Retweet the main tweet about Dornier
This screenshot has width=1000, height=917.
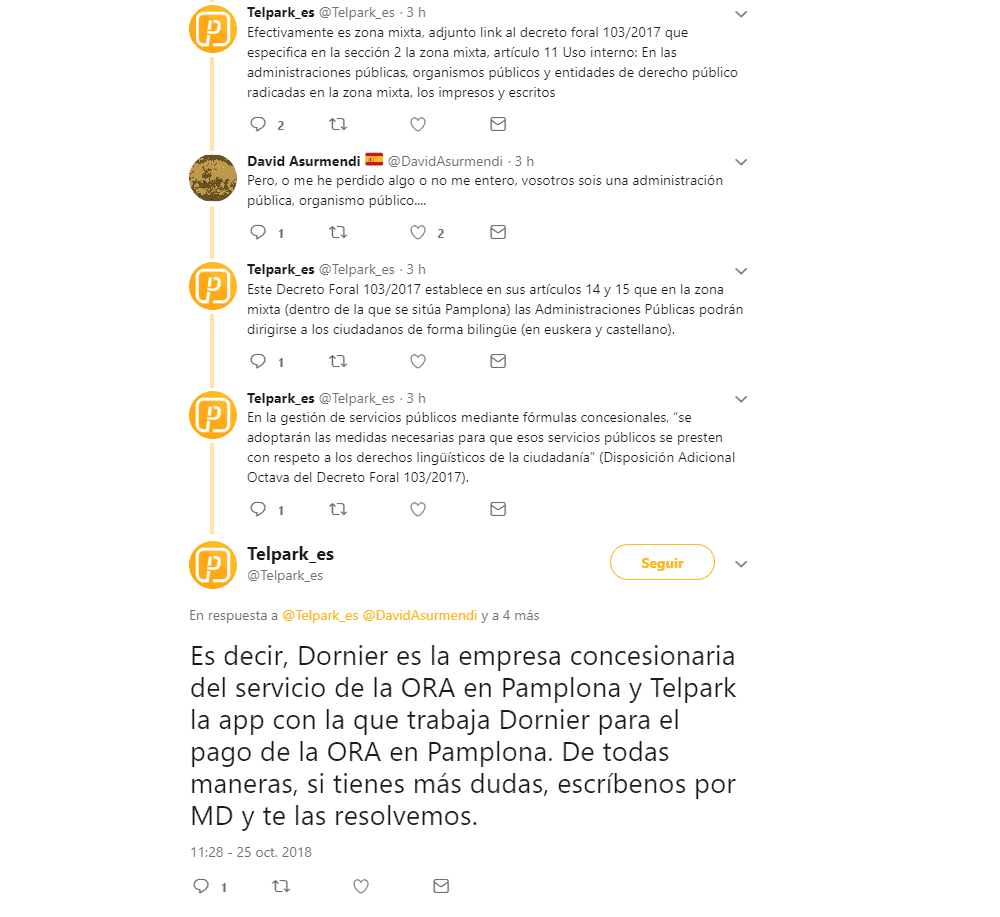coord(281,886)
